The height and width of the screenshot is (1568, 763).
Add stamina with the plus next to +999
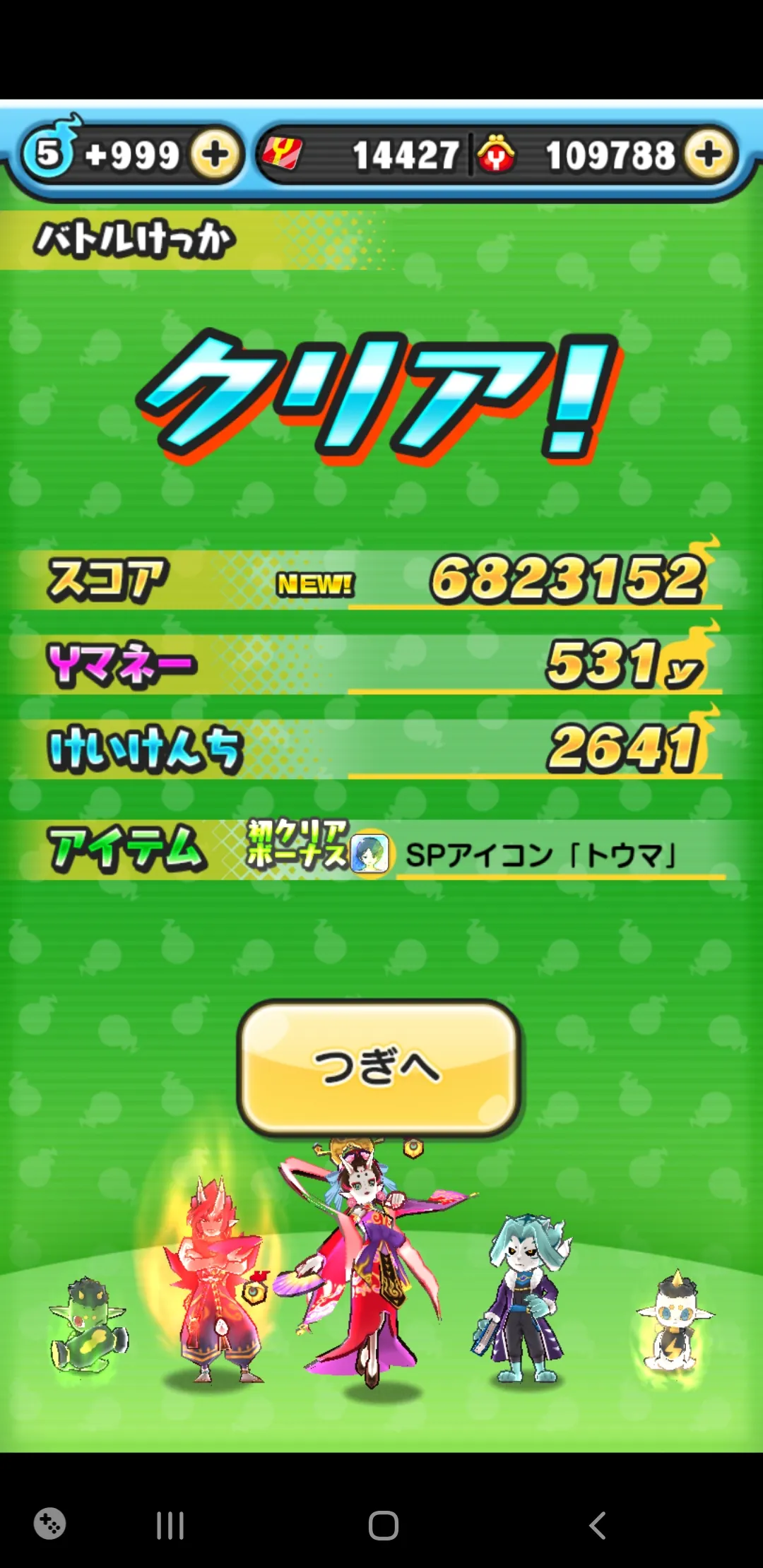tap(215, 155)
